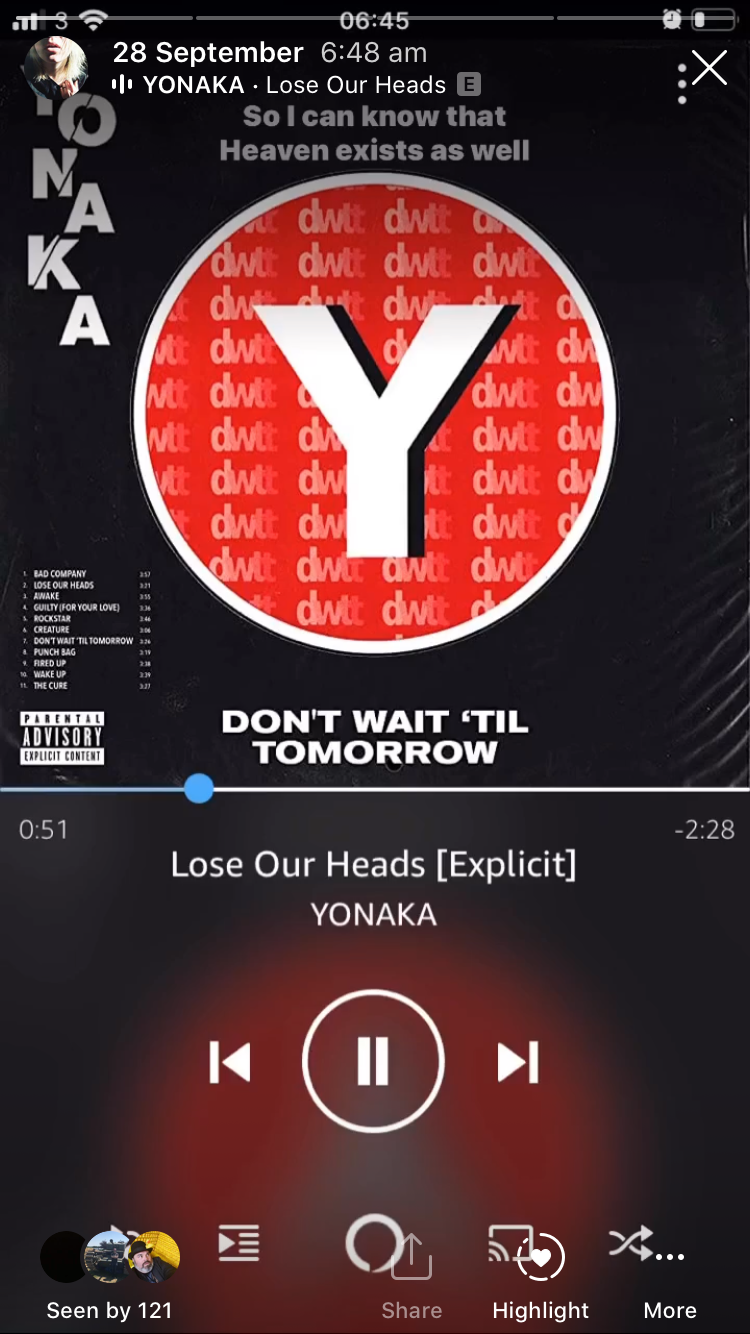Close the story viewer

click(x=709, y=68)
